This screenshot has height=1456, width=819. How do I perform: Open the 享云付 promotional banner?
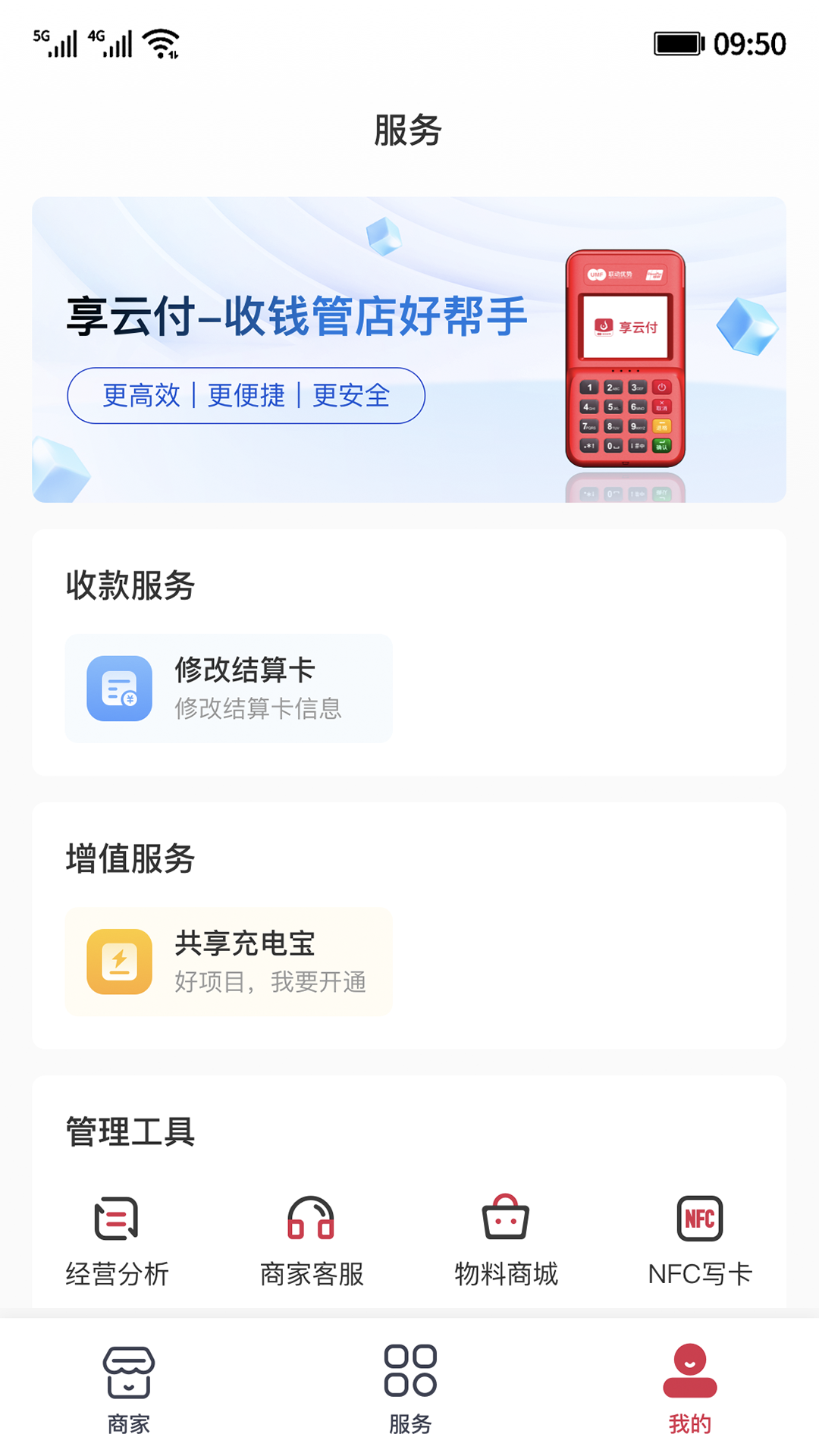tap(408, 350)
